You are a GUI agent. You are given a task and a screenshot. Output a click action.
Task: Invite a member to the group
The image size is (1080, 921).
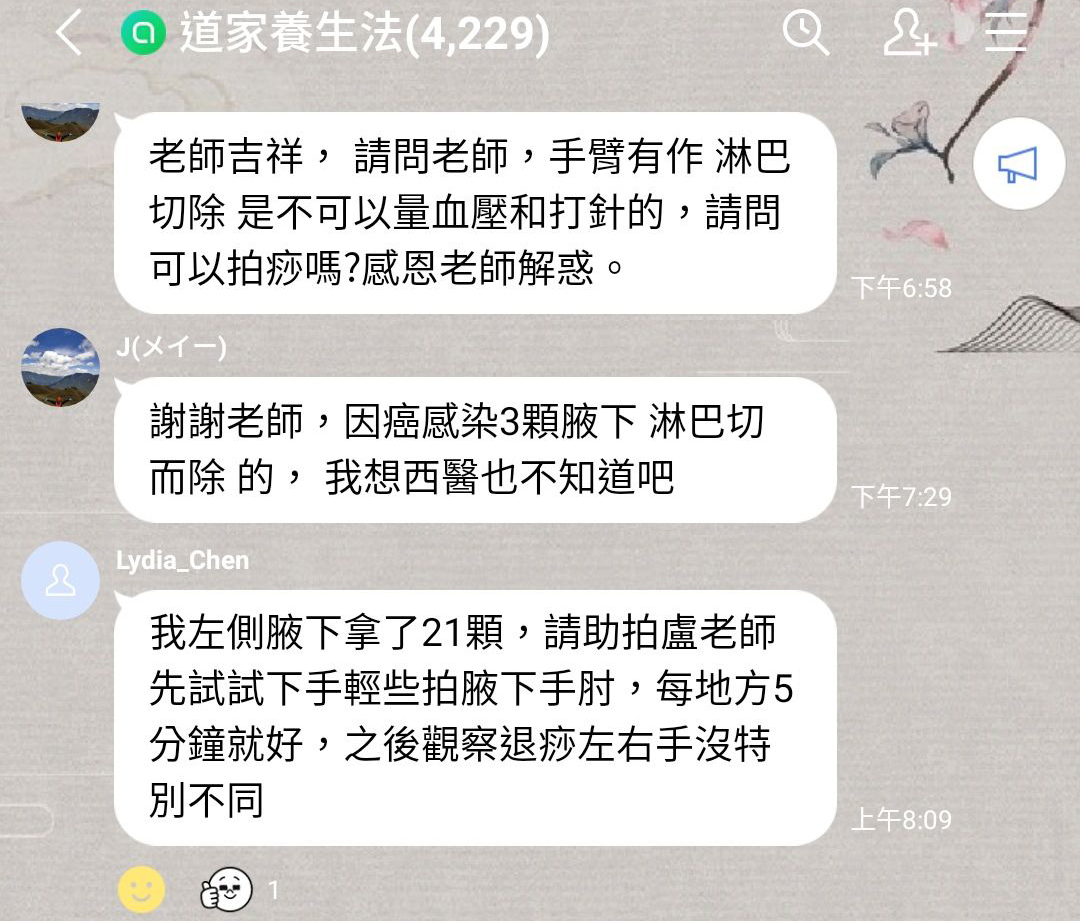pos(908,34)
